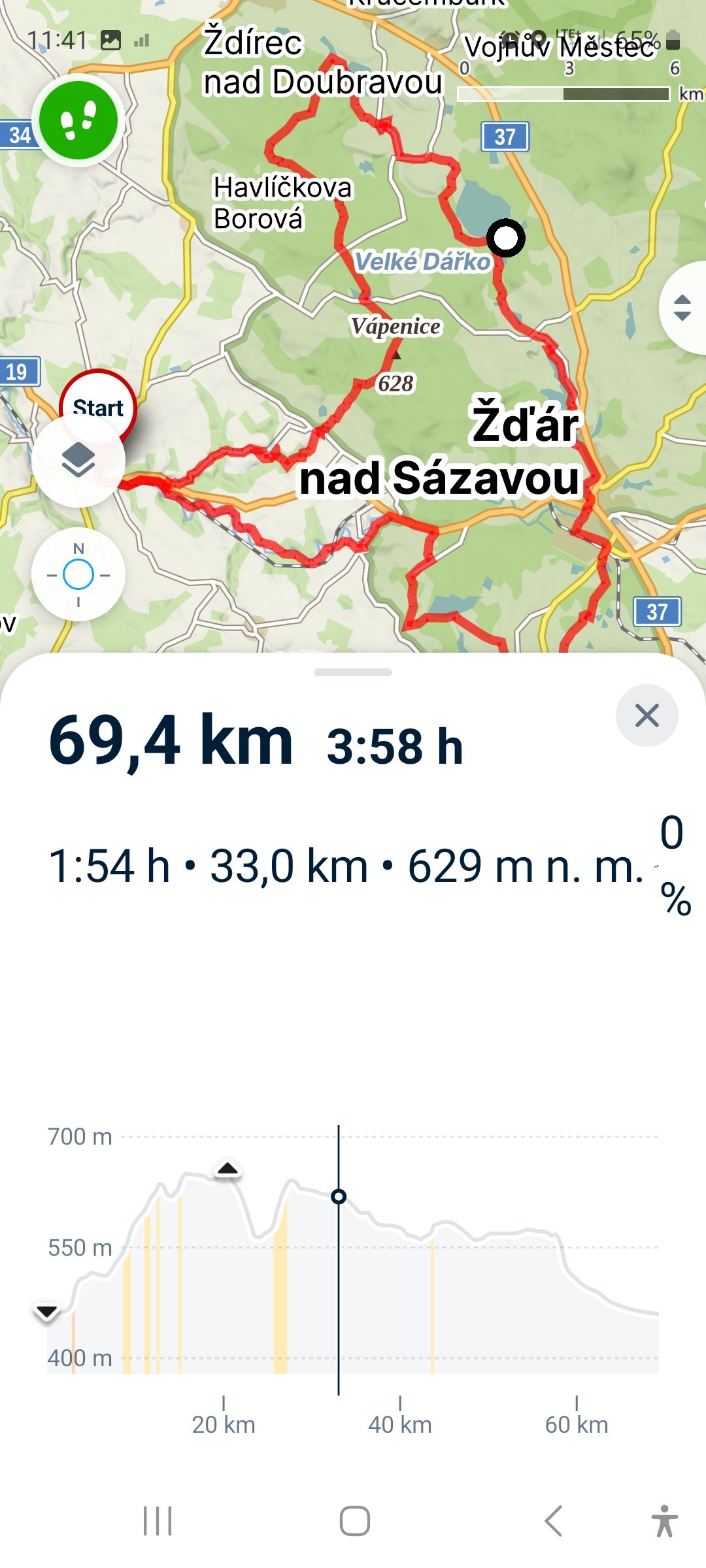
Task: Go back using system navigation
Action: pyautogui.click(x=553, y=1521)
